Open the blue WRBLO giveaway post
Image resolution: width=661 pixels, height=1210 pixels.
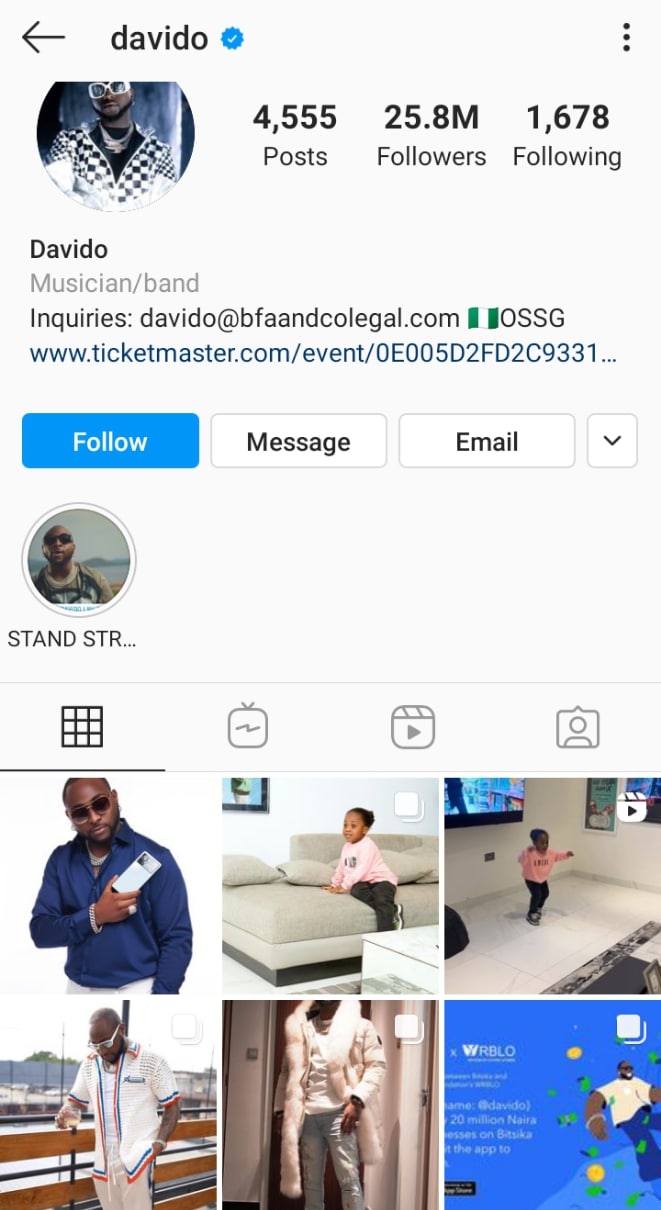(x=552, y=1105)
